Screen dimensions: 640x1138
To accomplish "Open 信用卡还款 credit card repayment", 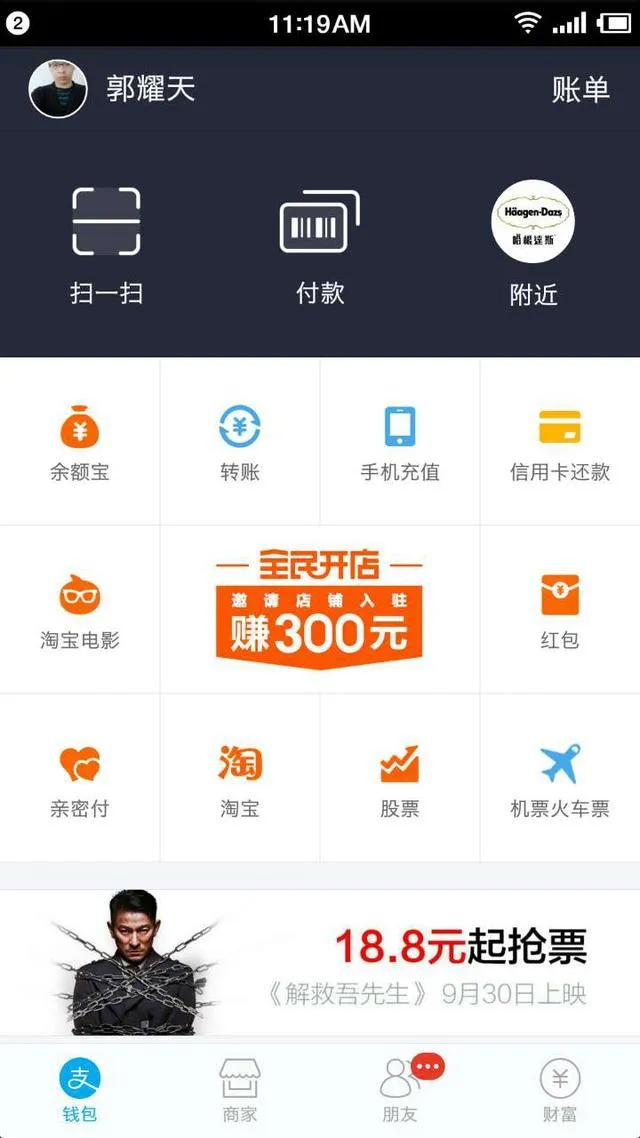I will tap(560, 442).
